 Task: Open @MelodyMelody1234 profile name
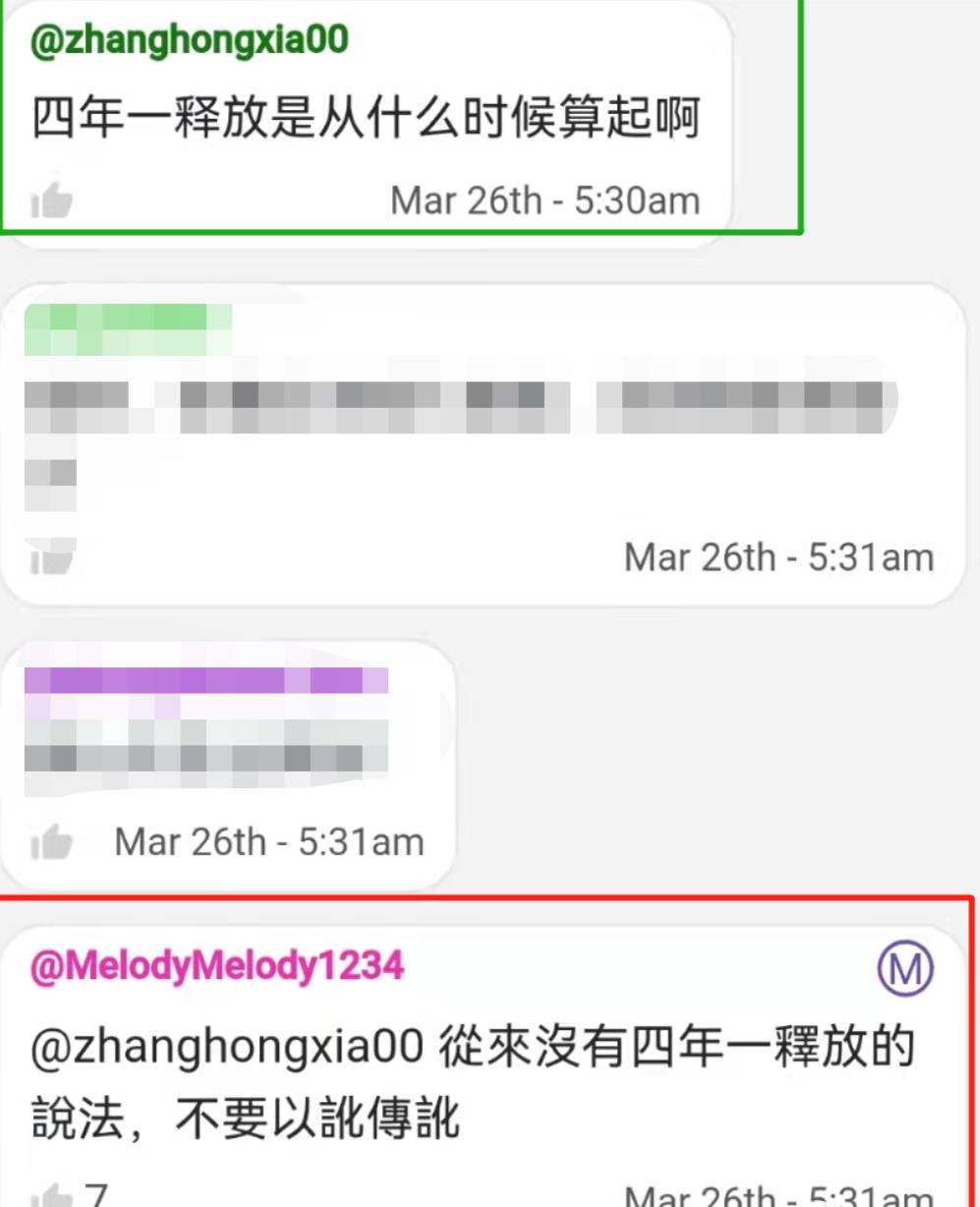coord(217,966)
